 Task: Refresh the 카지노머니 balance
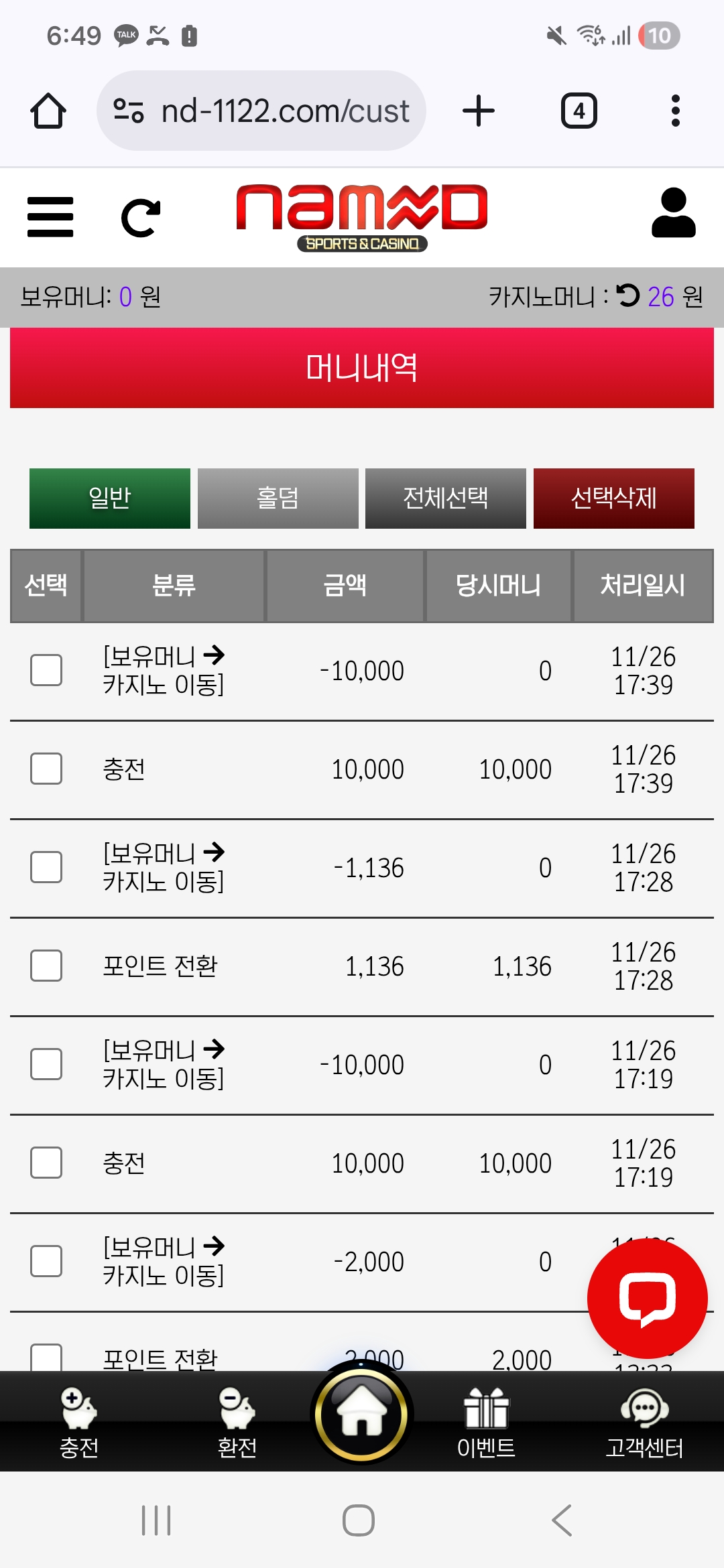(x=628, y=296)
